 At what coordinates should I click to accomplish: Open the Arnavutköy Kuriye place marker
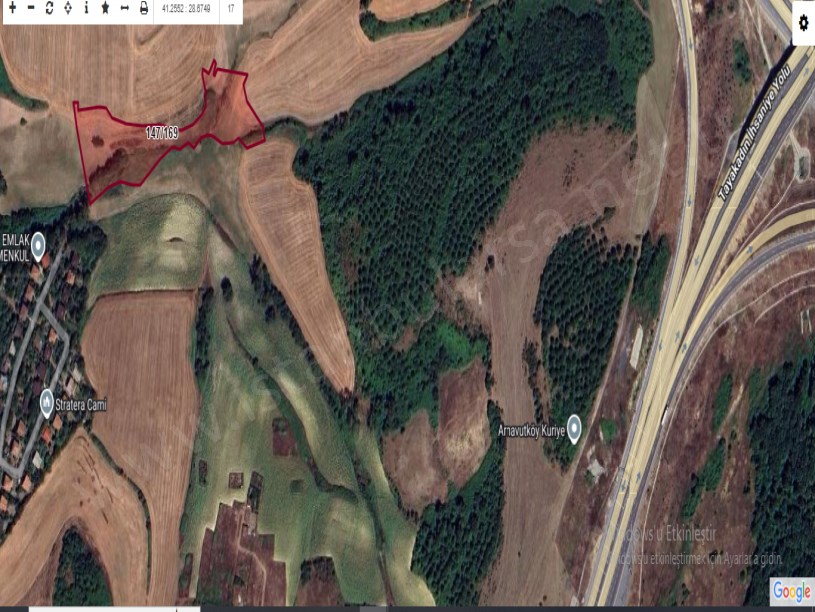point(574,430)
